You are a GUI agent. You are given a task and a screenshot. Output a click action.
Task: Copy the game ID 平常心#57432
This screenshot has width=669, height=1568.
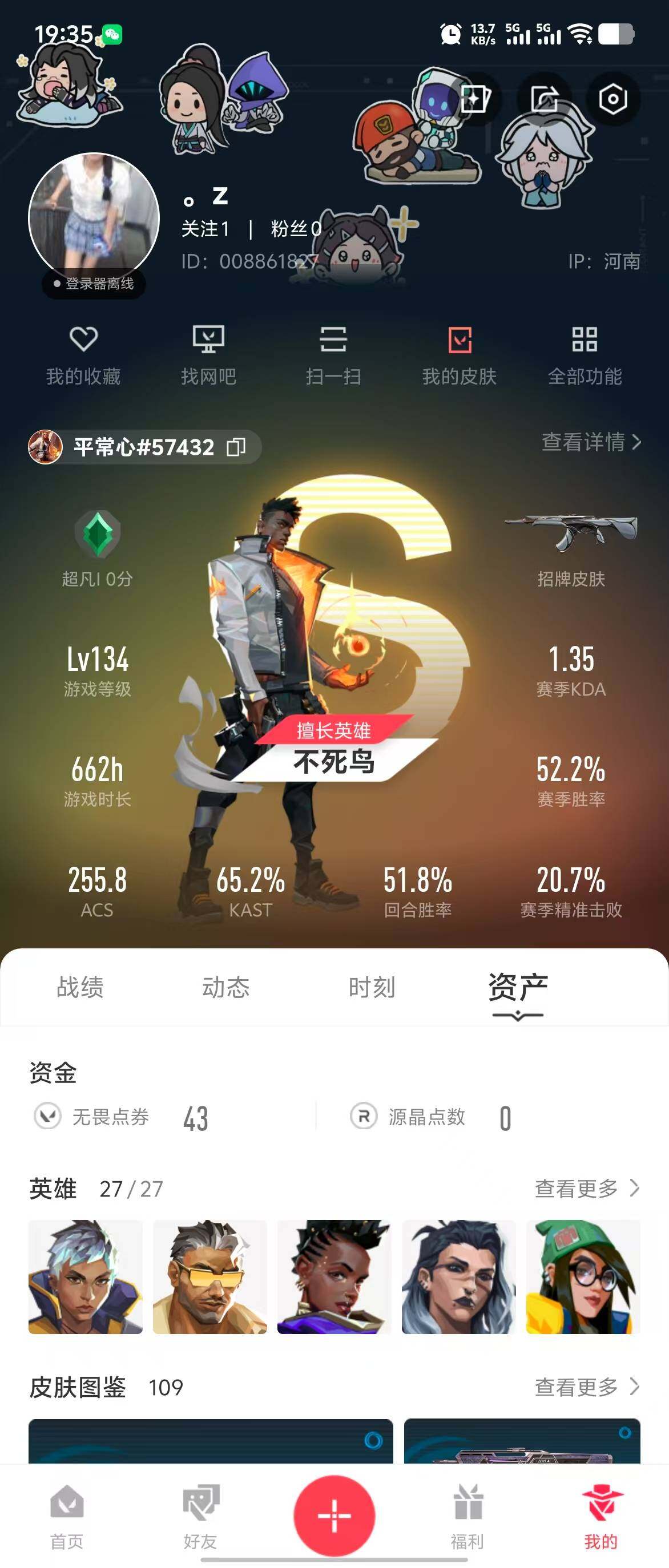click(x=236, y=447)
